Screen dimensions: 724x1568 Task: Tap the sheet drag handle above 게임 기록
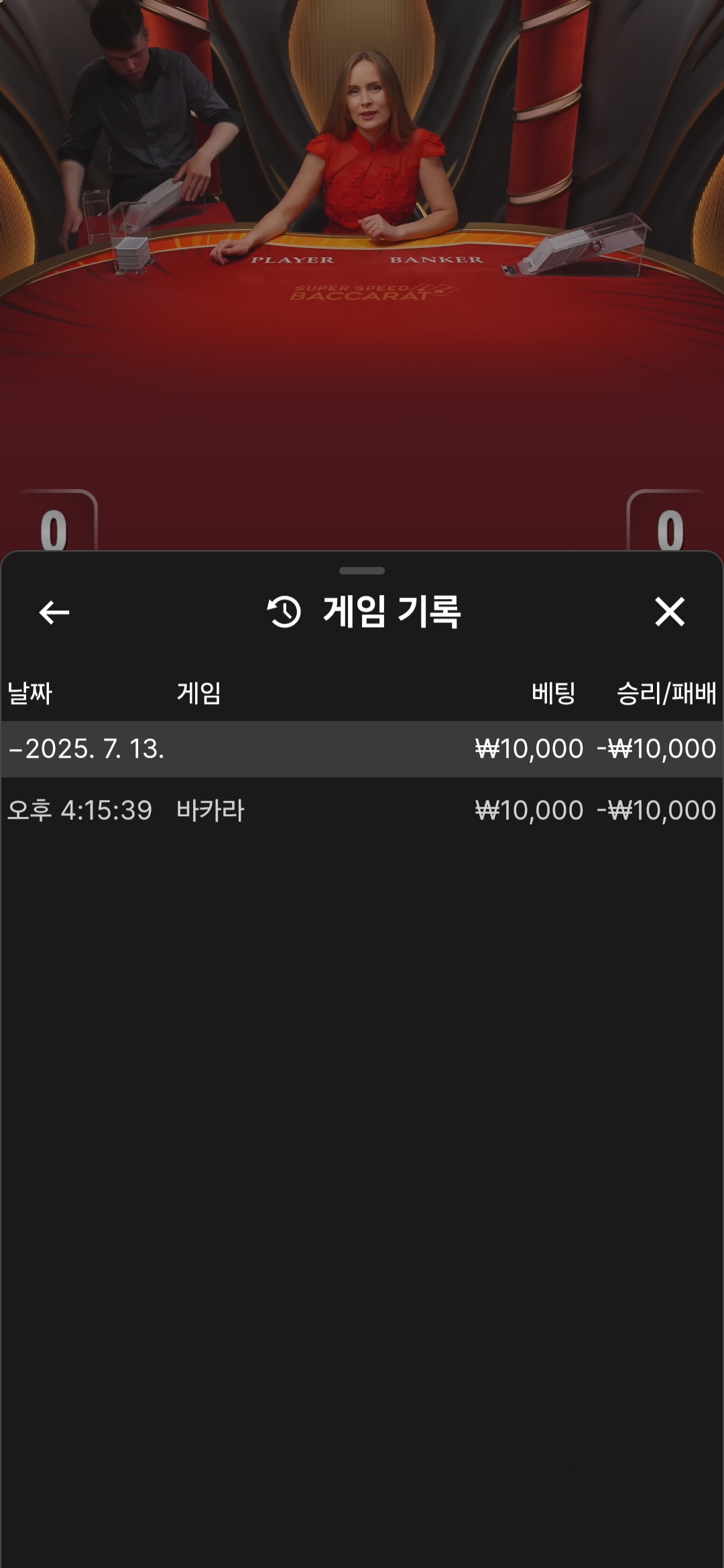point(362,571)
